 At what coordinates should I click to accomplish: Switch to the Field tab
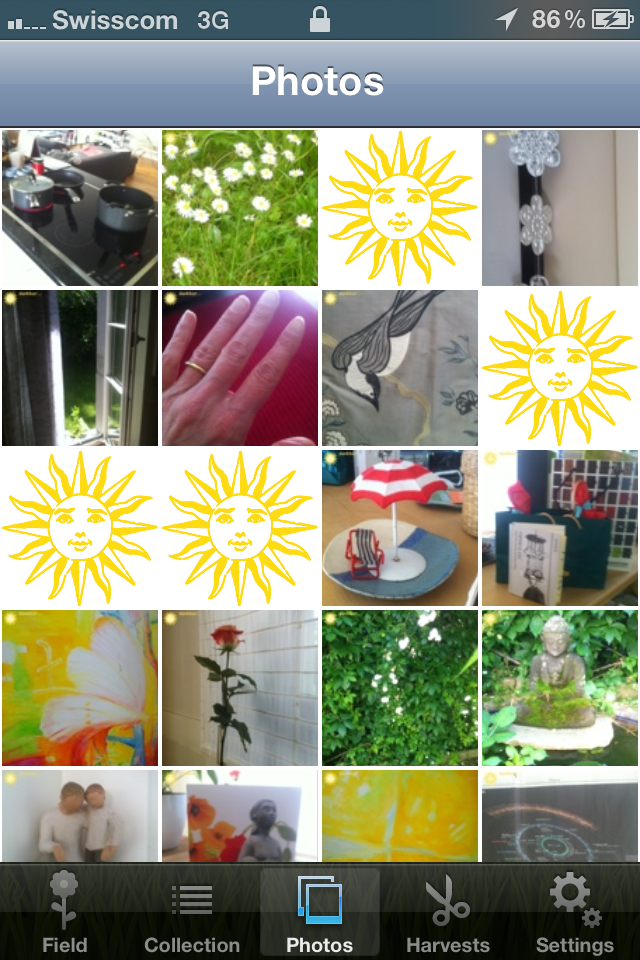pyautogui.click(x=64, y=912)
